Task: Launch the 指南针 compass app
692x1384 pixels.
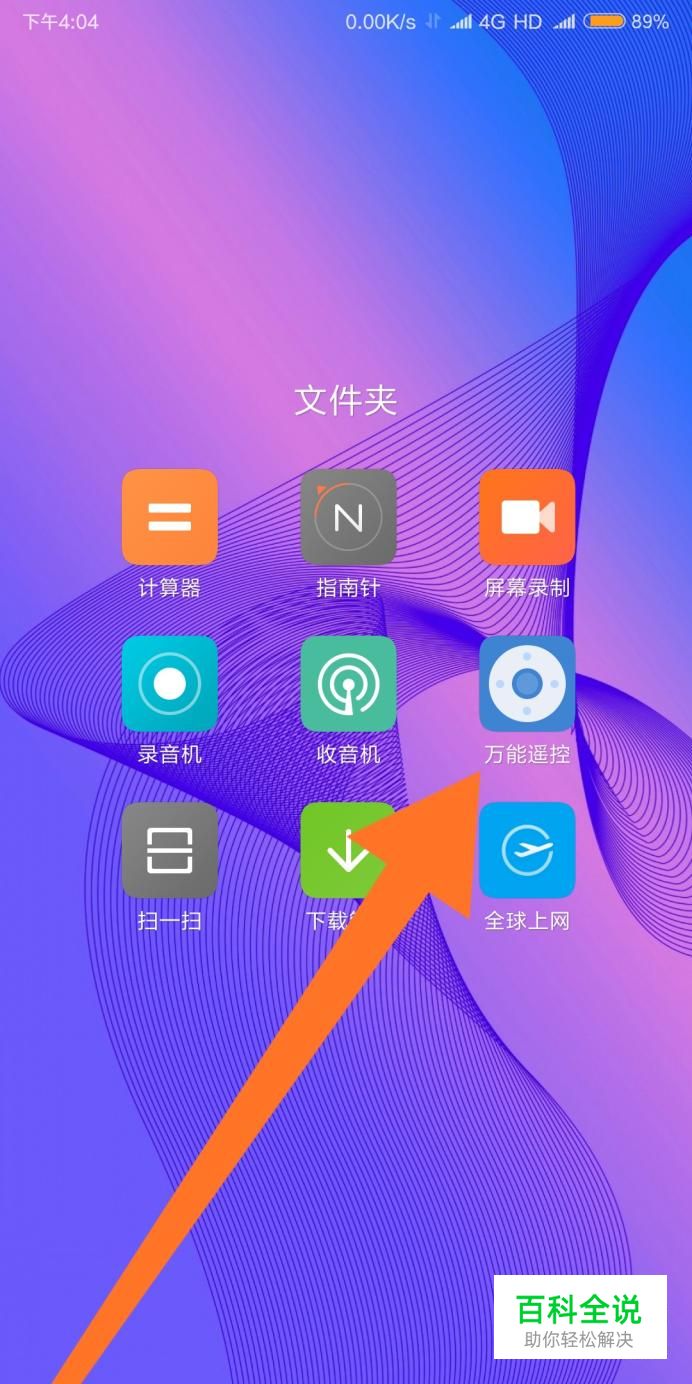Action: 348,517
